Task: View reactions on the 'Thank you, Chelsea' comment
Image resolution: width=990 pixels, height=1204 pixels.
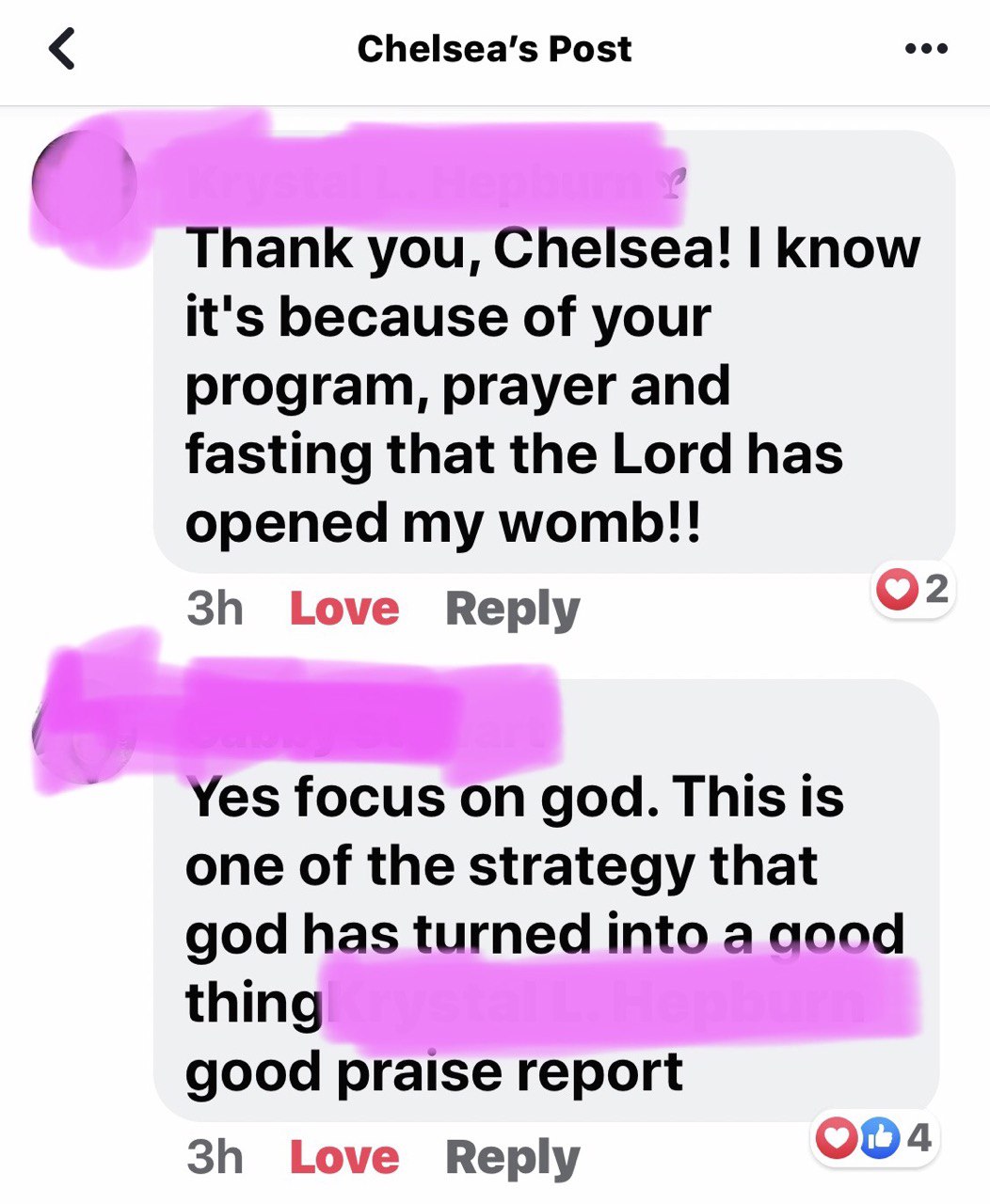Action: pyautogui.click(x=912, y=590)
